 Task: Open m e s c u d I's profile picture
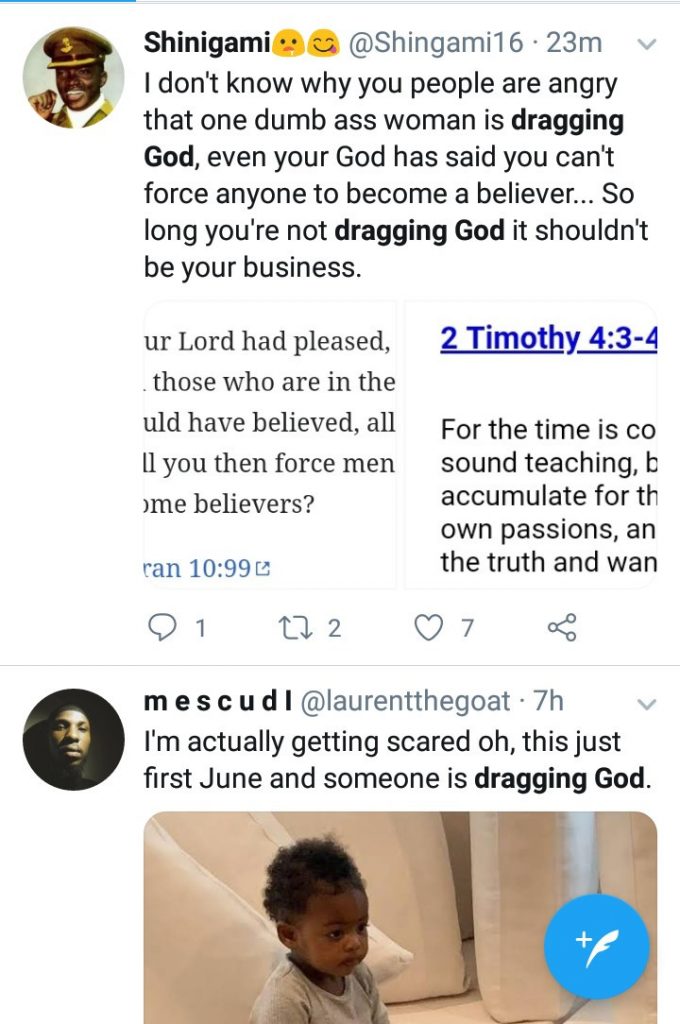click(x=73, y=739)
